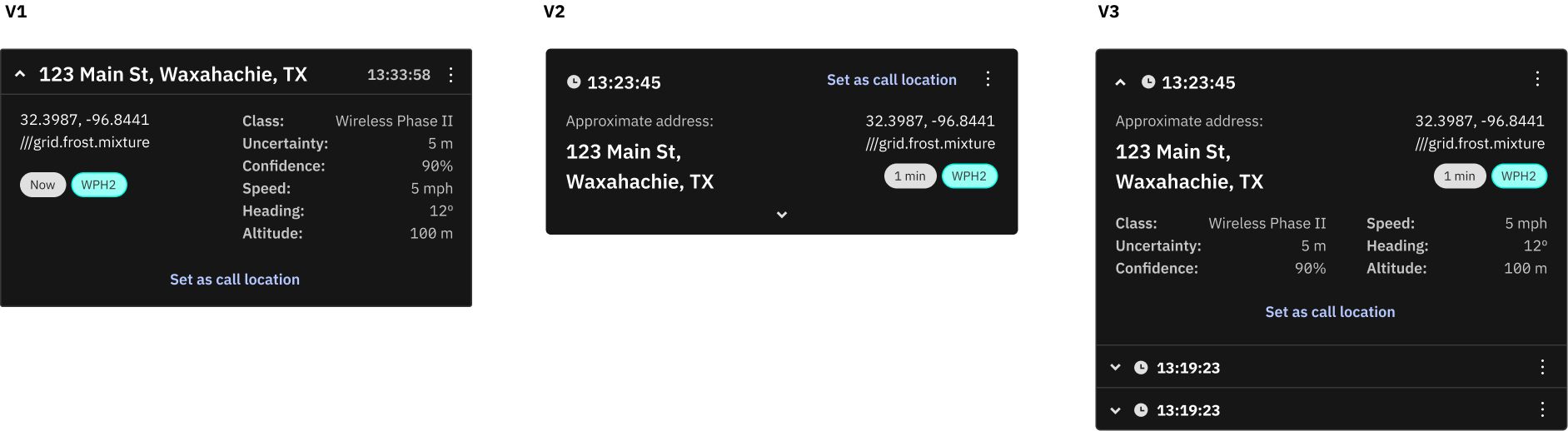Collapse the 123 Main St, Waxahachie header card
The height and width of the screenshot is (431, 1568).
(20, 75)
